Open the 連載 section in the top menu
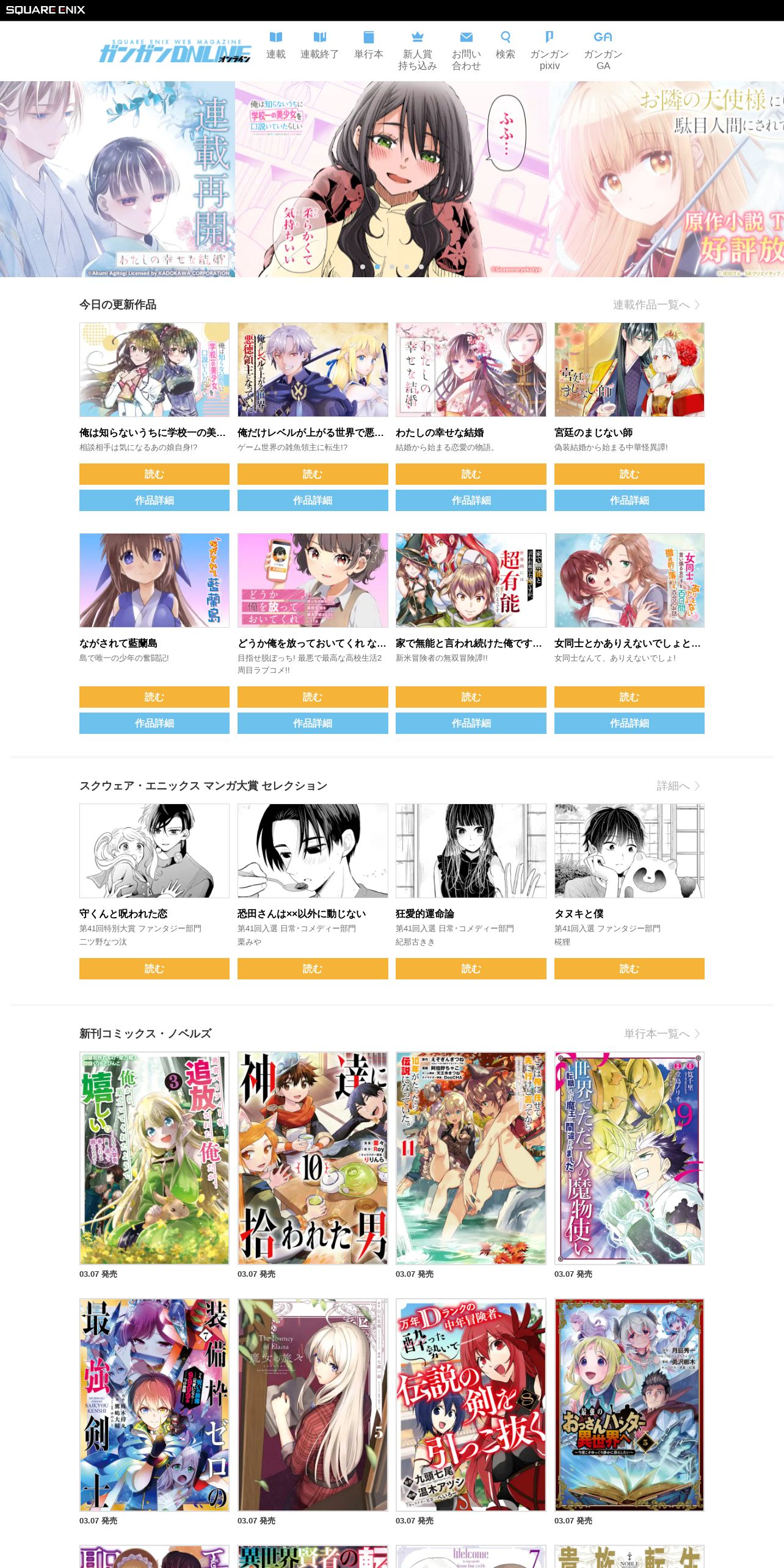 click(276, 46)
